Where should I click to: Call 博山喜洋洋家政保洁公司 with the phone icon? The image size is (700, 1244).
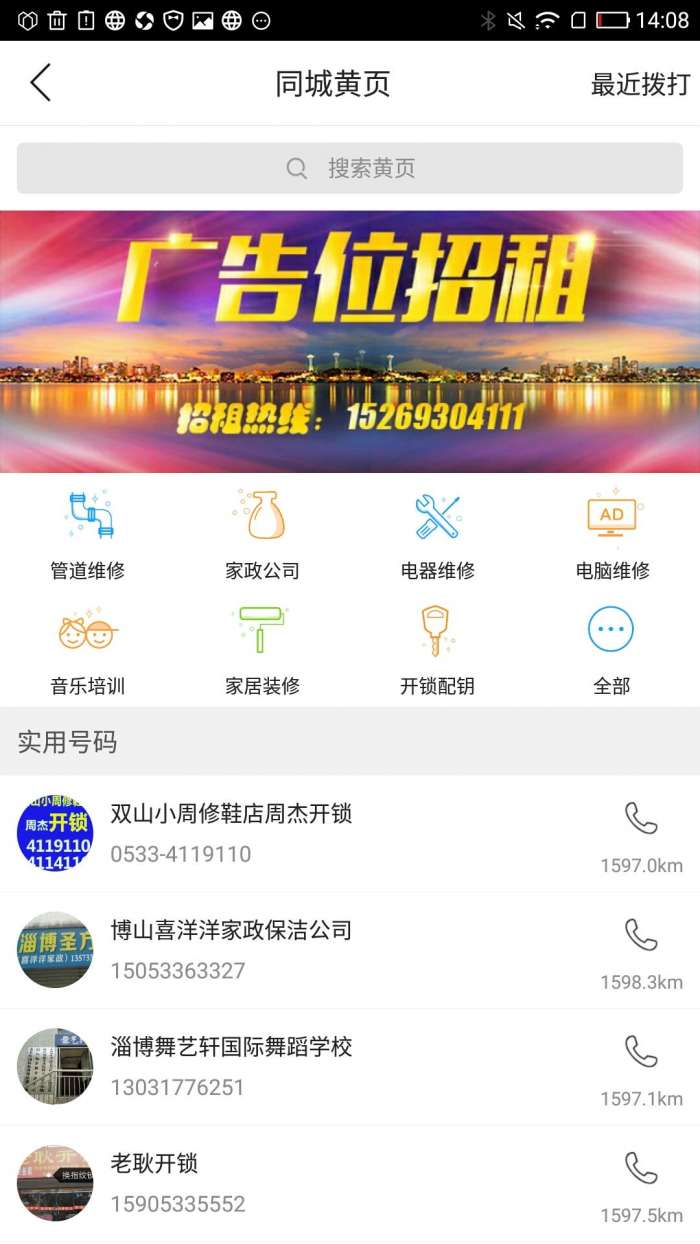pyautogui.click(x=641, y=935)
